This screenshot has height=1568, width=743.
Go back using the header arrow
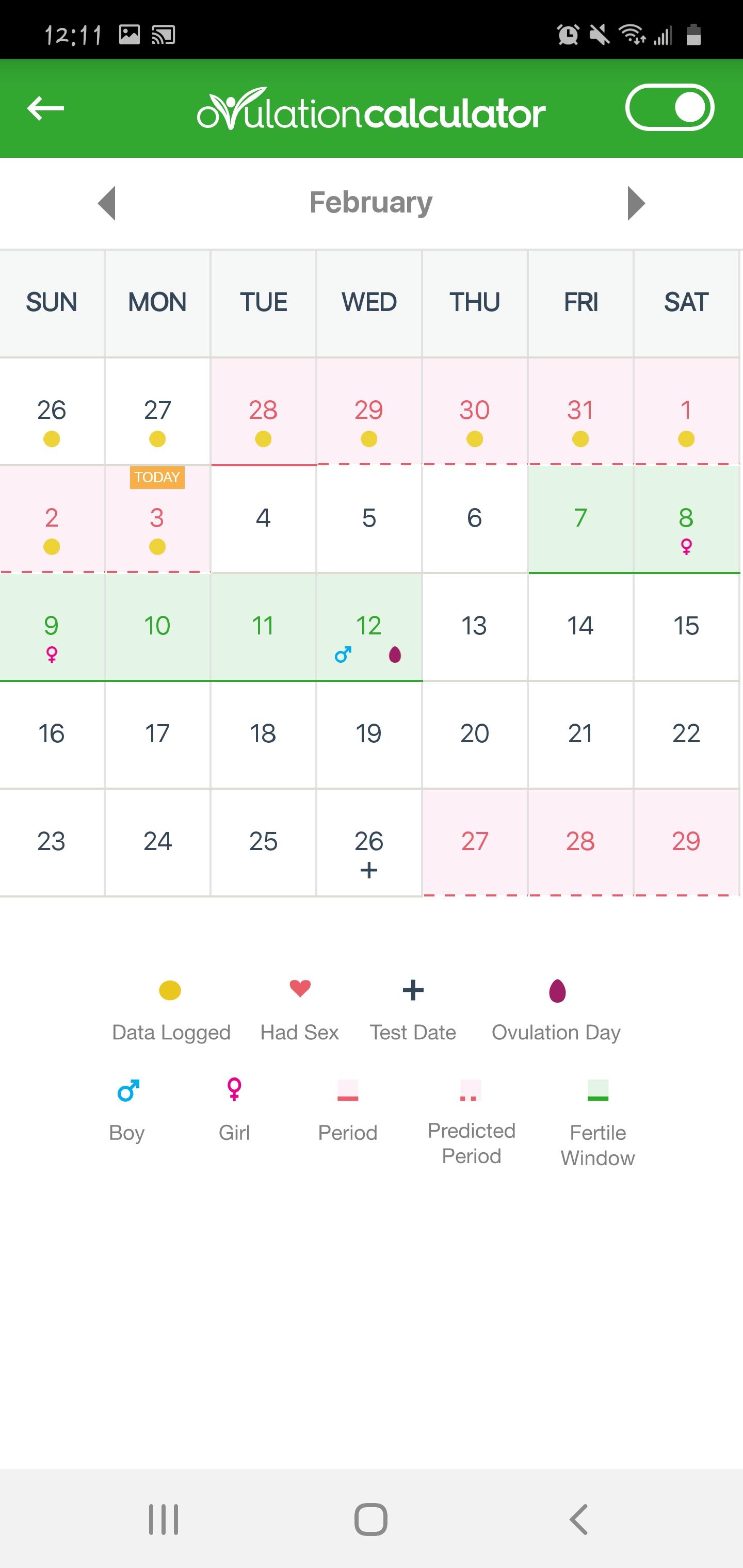pyautogui.click(x=46, y=108)
